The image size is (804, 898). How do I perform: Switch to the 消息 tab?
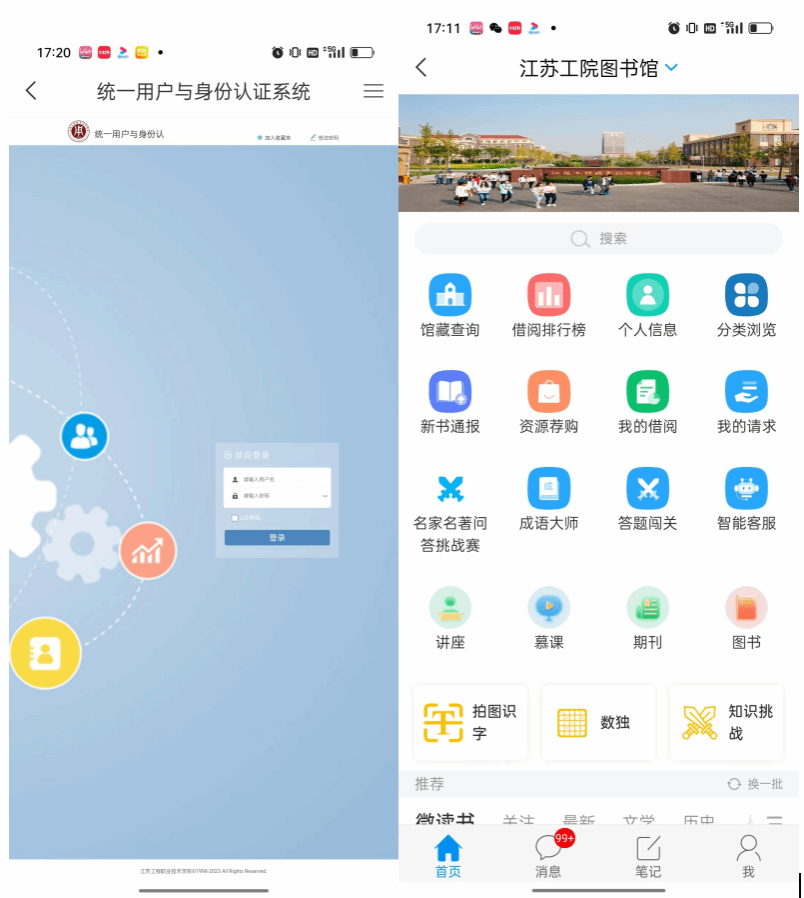[548, 853]
